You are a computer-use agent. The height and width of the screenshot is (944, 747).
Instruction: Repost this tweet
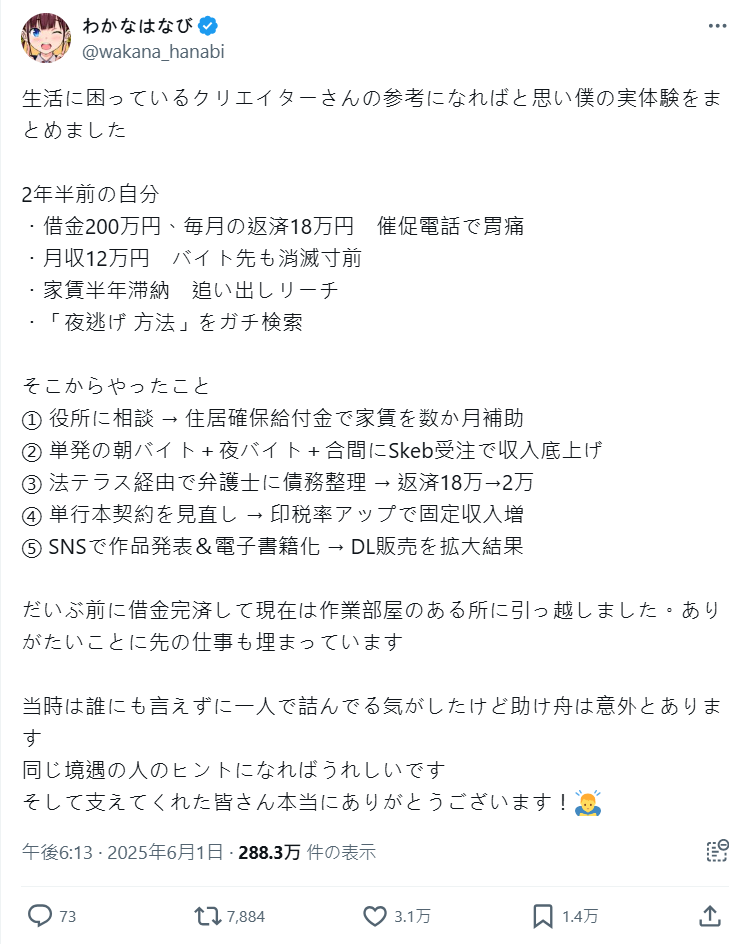pyautogui.click(x=207, y=915)
